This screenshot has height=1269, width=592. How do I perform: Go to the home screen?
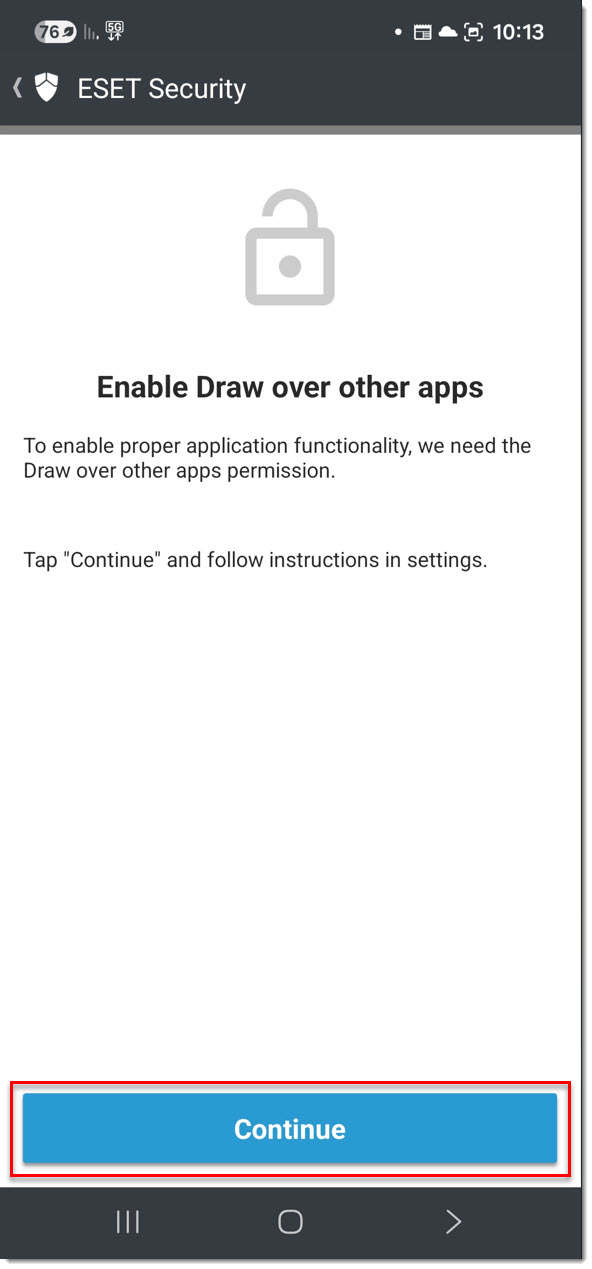[x=290, y=1221]
